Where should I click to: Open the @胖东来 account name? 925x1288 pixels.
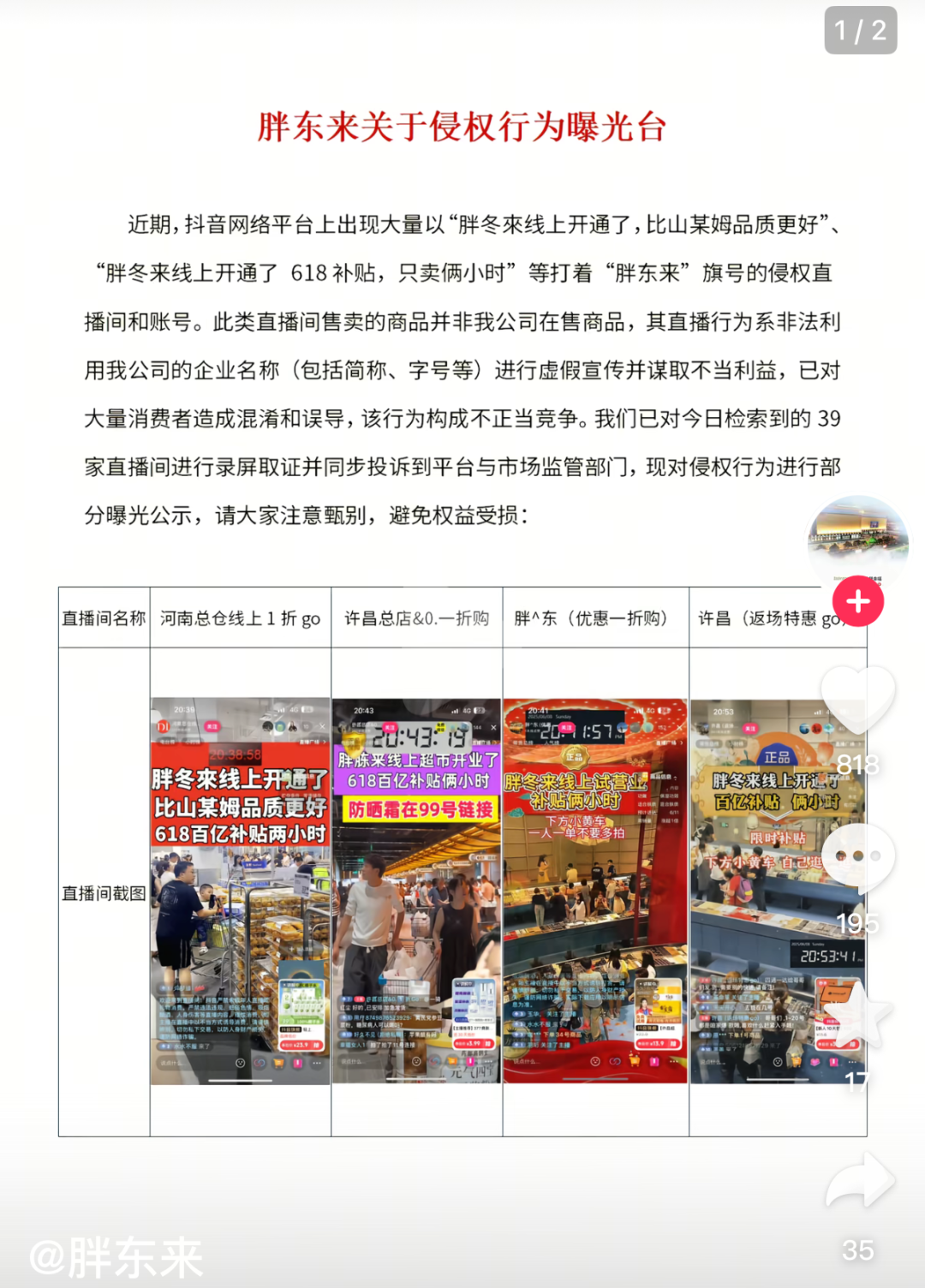click(116, 1257)
